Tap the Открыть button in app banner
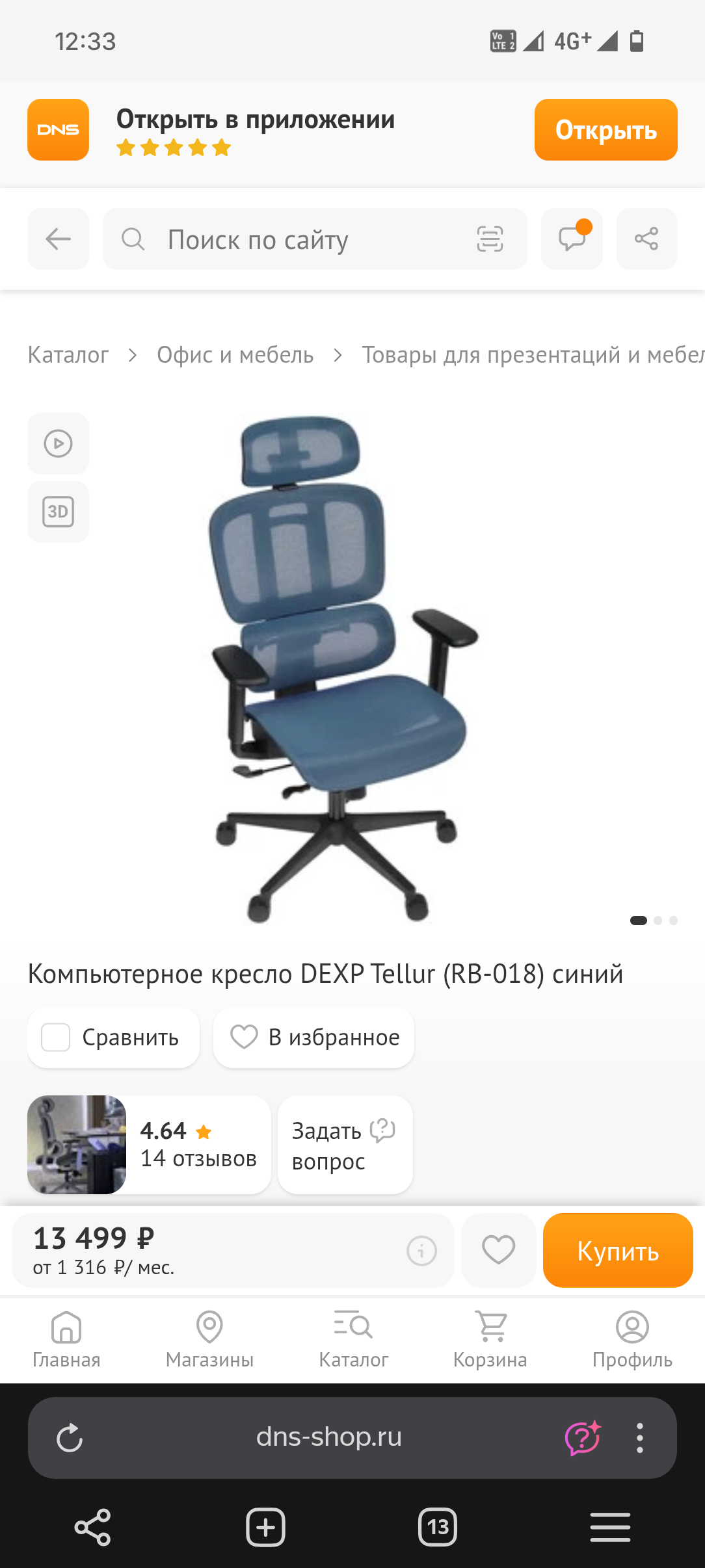Viewport: 705px width, 1568px height. pos(605,130)
